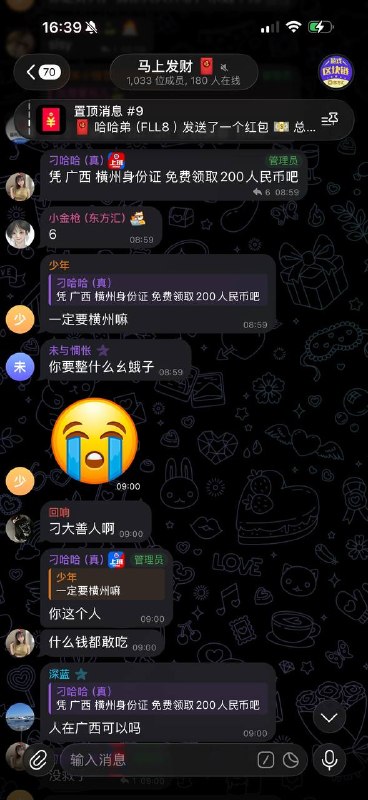Open the crying emoji sticker

click(x=94, y=441)
